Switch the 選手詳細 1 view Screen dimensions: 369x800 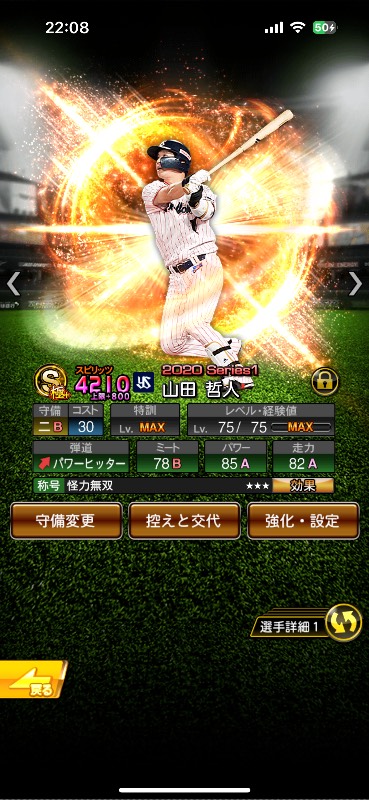pyautogui.click(x=306, y=623)
